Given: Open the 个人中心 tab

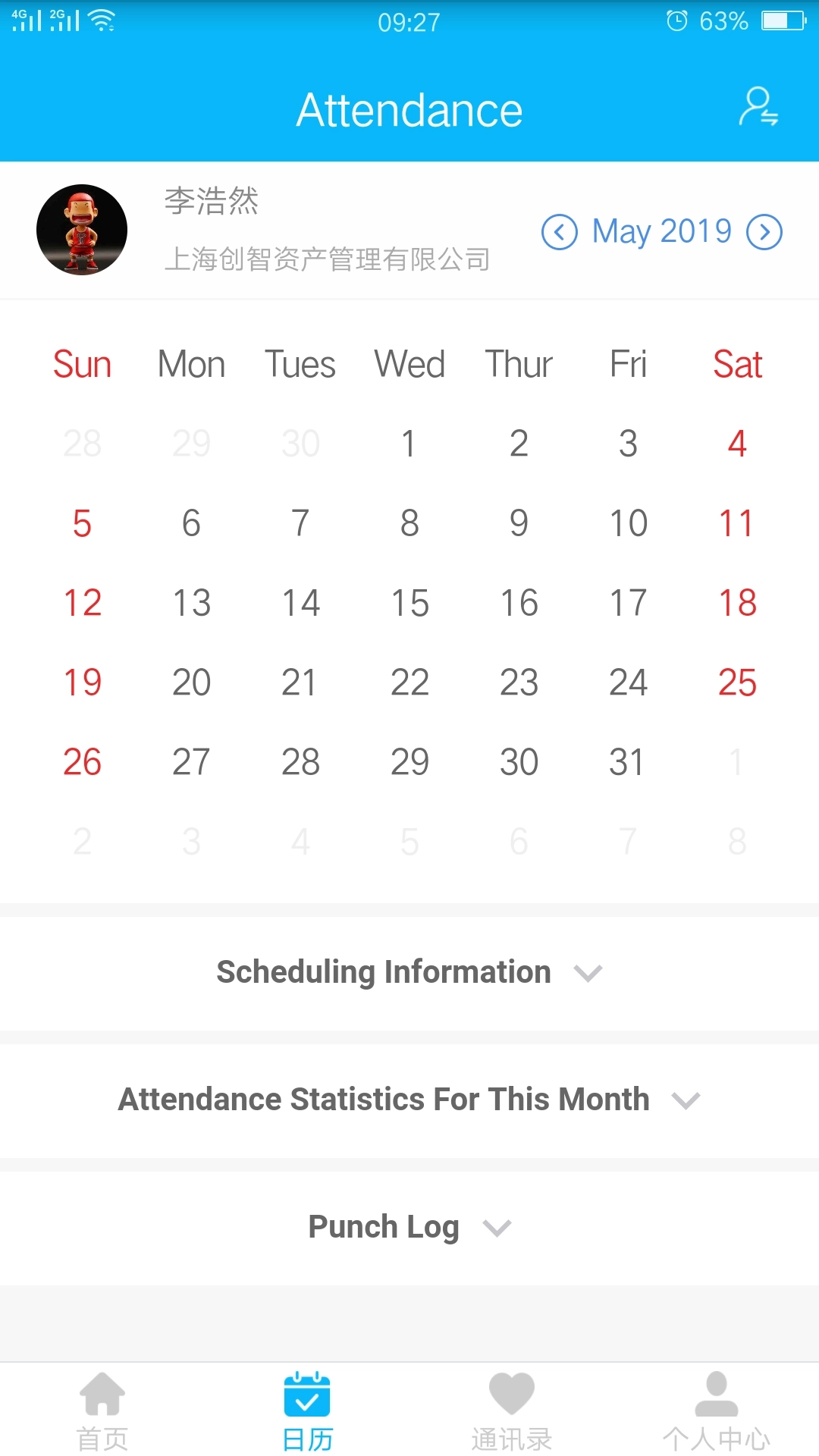Looking at the screenshot, I should click(x=717, y=1410).
